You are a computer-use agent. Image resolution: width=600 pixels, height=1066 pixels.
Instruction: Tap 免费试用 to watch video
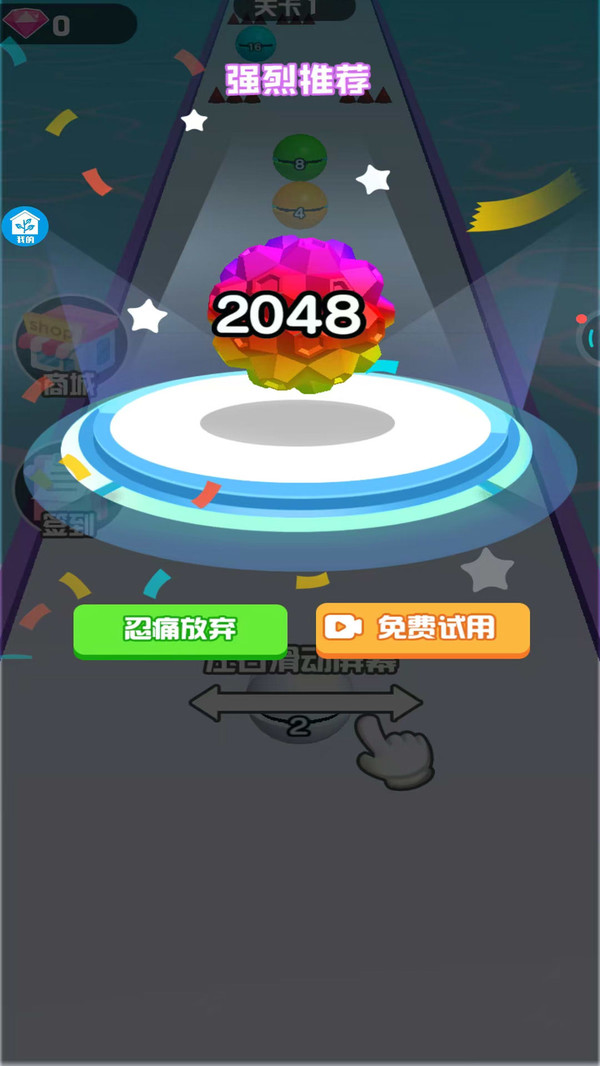pyautogui.click(x=423, y=630)
